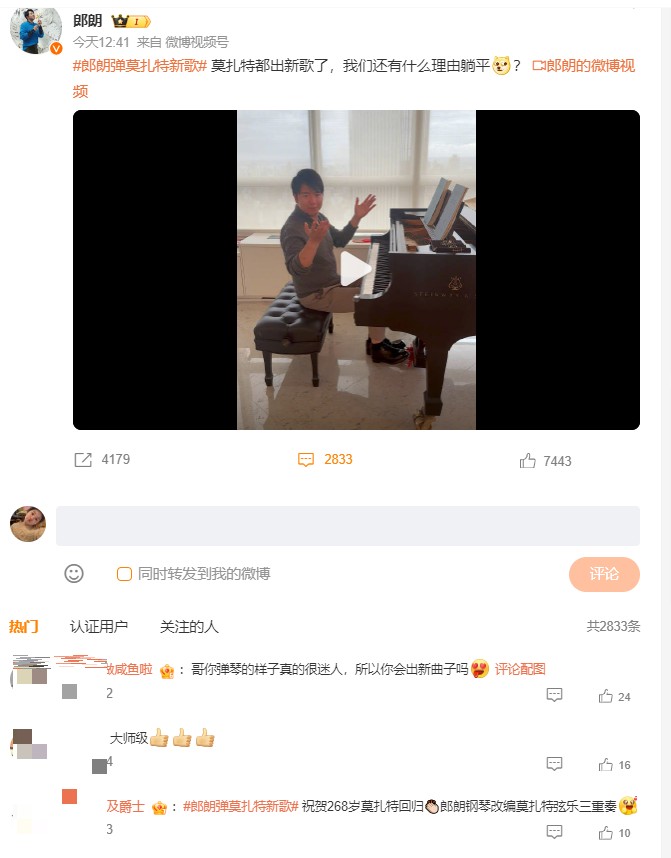Open 郎朗's profile avatar

(35, 30)
